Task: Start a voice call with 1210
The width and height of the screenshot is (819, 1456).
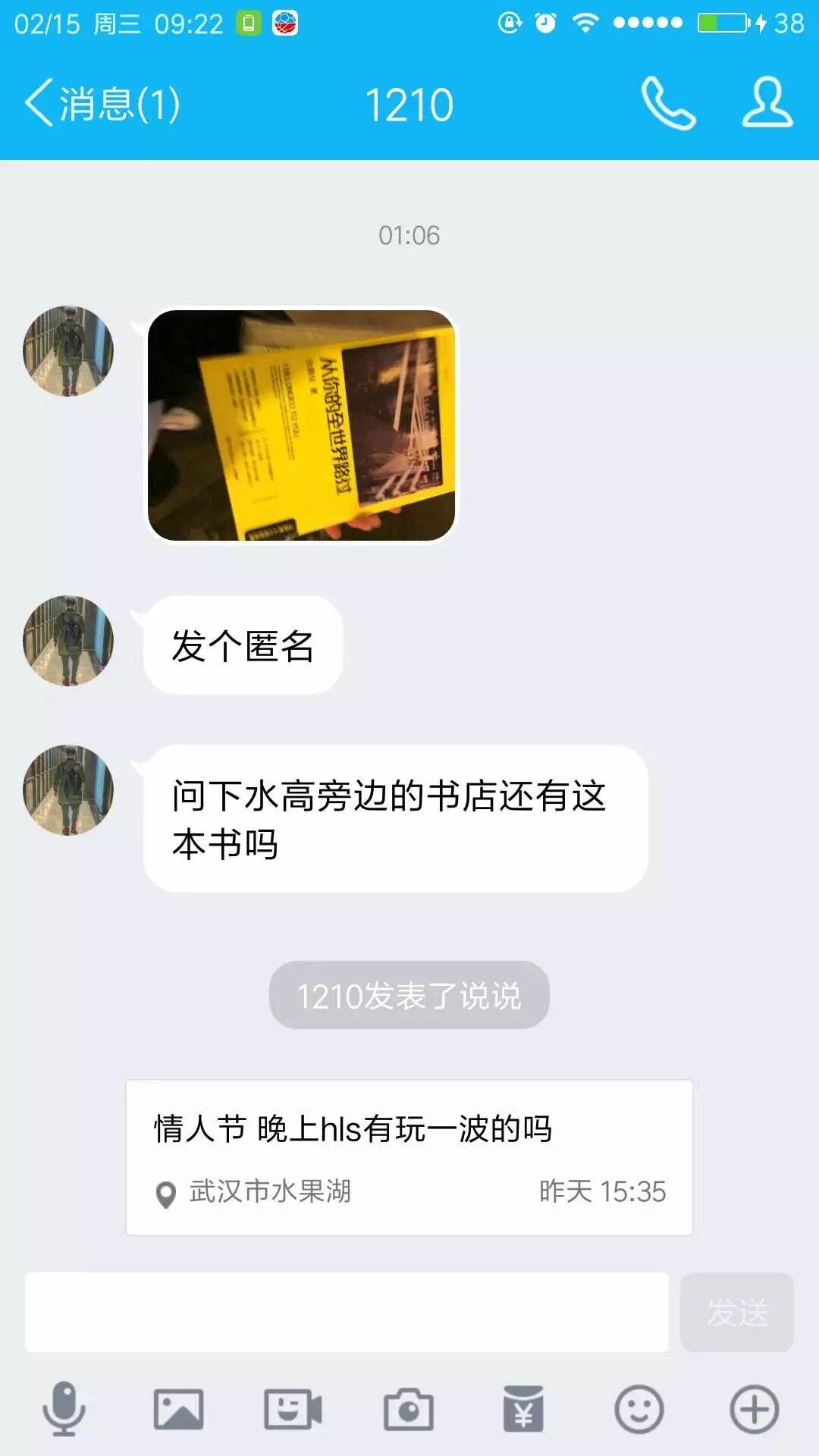Action: point(668,104)
